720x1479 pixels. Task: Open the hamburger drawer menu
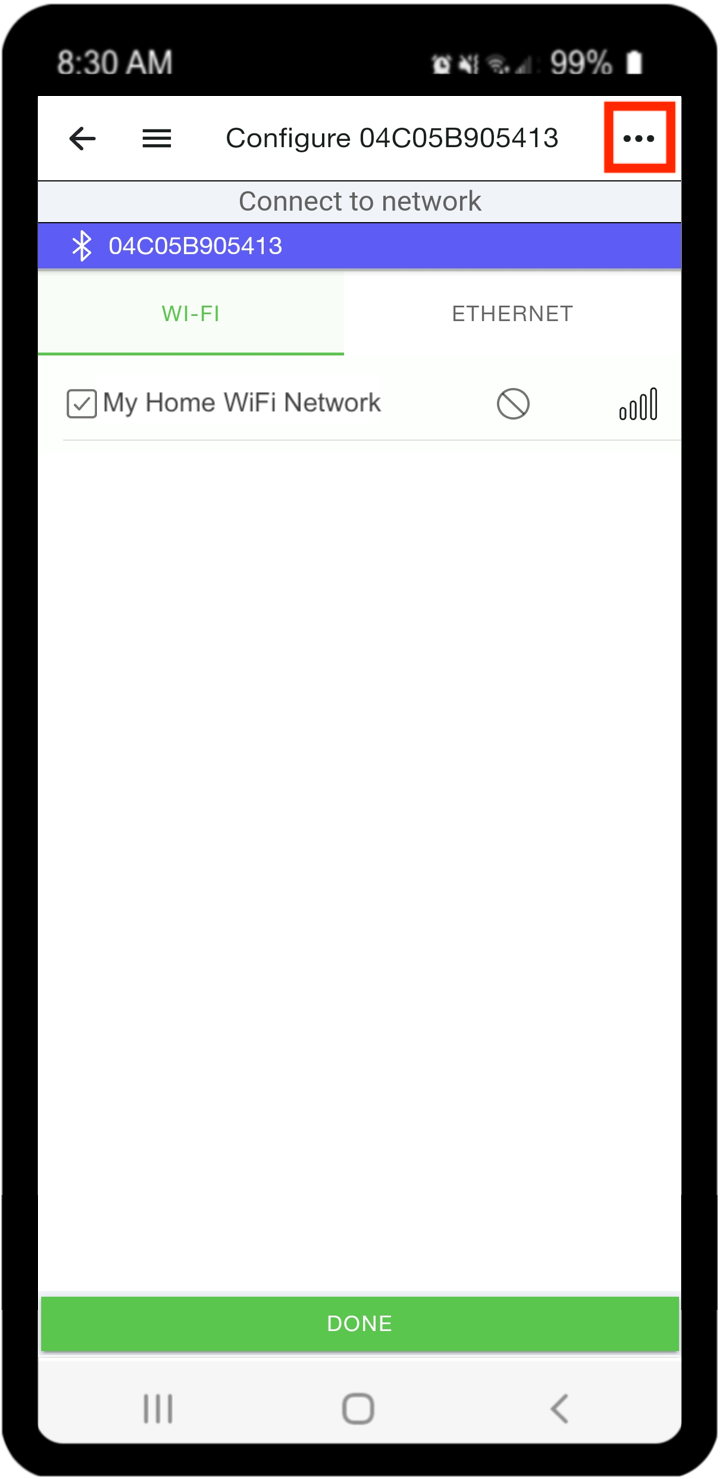(x=157, y=139)
